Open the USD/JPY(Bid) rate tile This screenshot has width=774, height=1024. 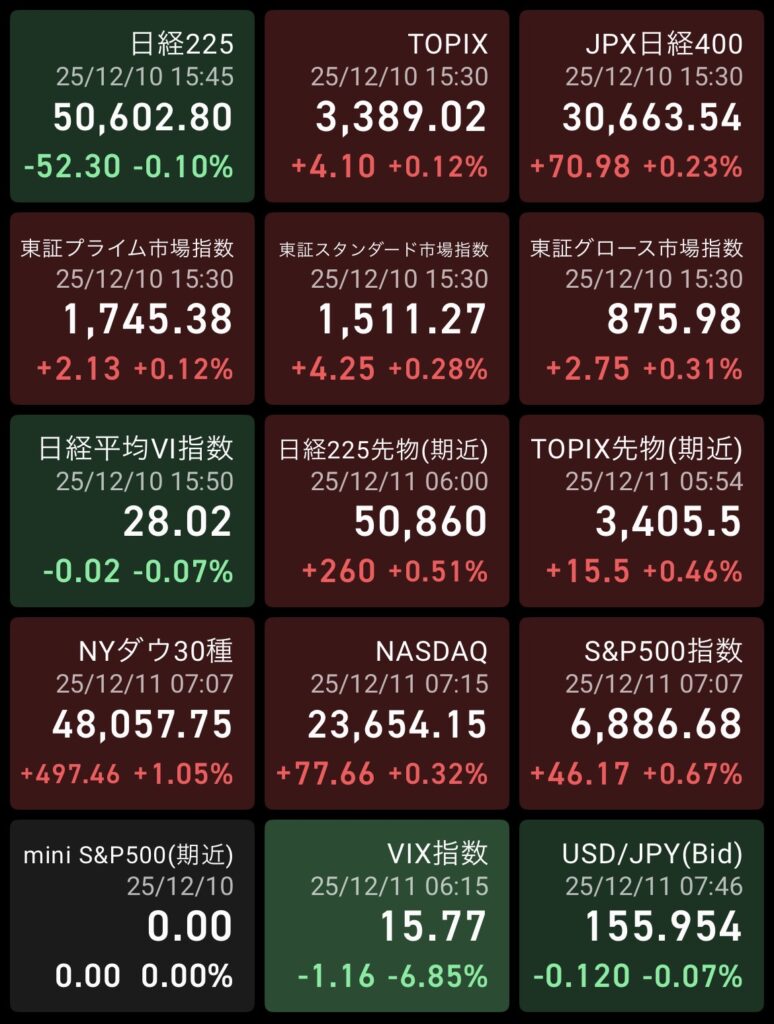[641, 916]
